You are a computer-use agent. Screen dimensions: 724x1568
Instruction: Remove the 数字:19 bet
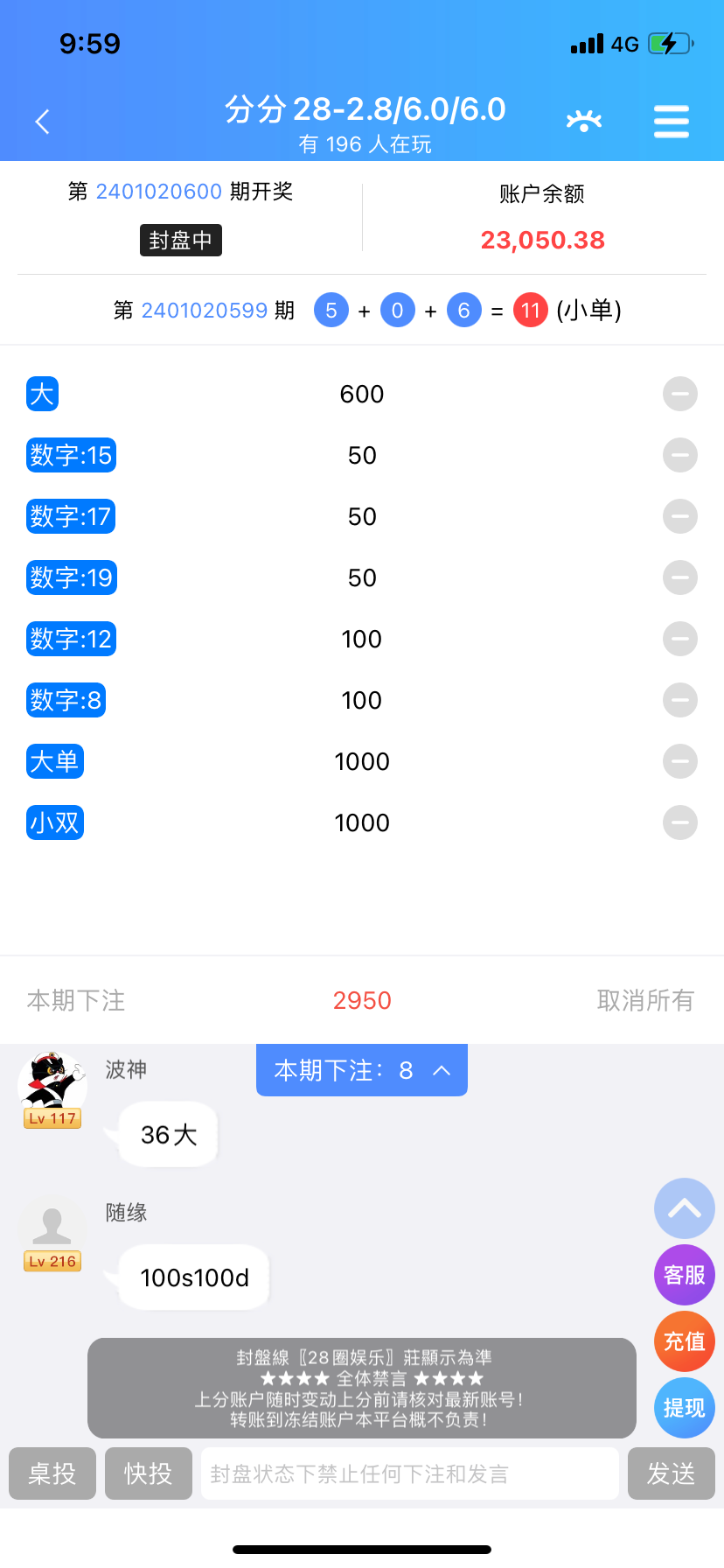(679, 577)
